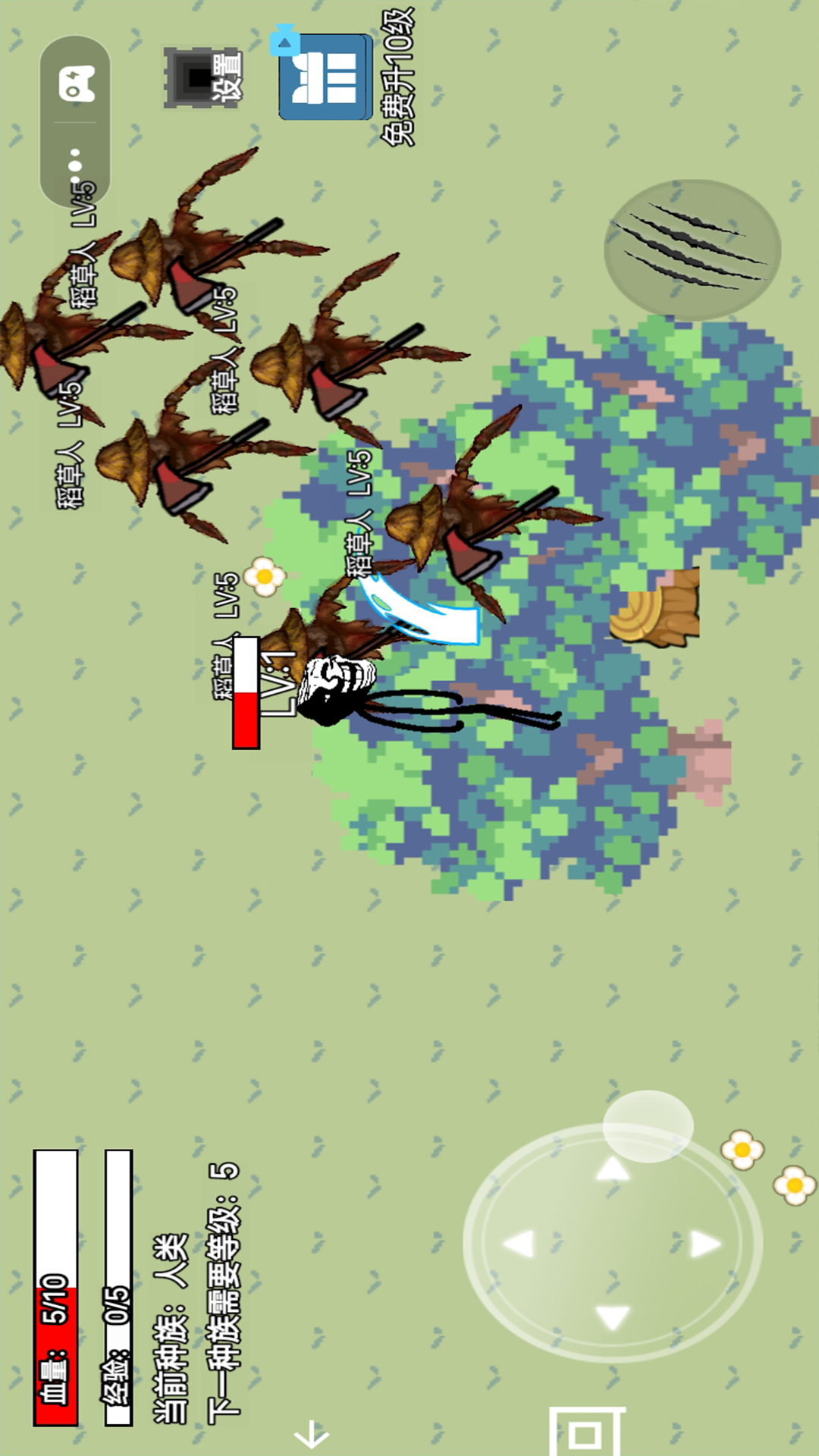Attack with the claw slash button
The height and width of the screenshot is (1456, 819).
(x=692, y=249)
